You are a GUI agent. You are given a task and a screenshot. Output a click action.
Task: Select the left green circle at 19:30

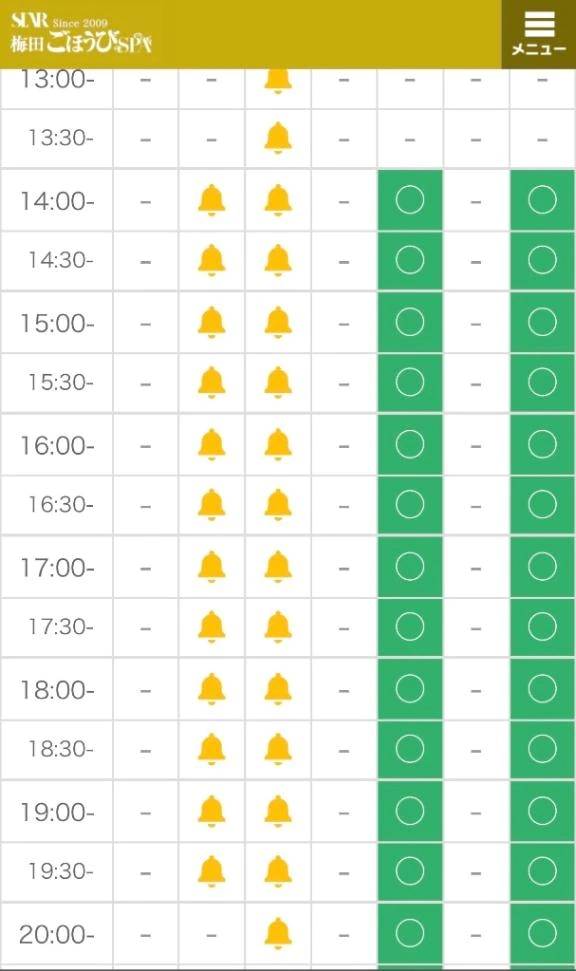pyautogui.click(x=410, y=871)
